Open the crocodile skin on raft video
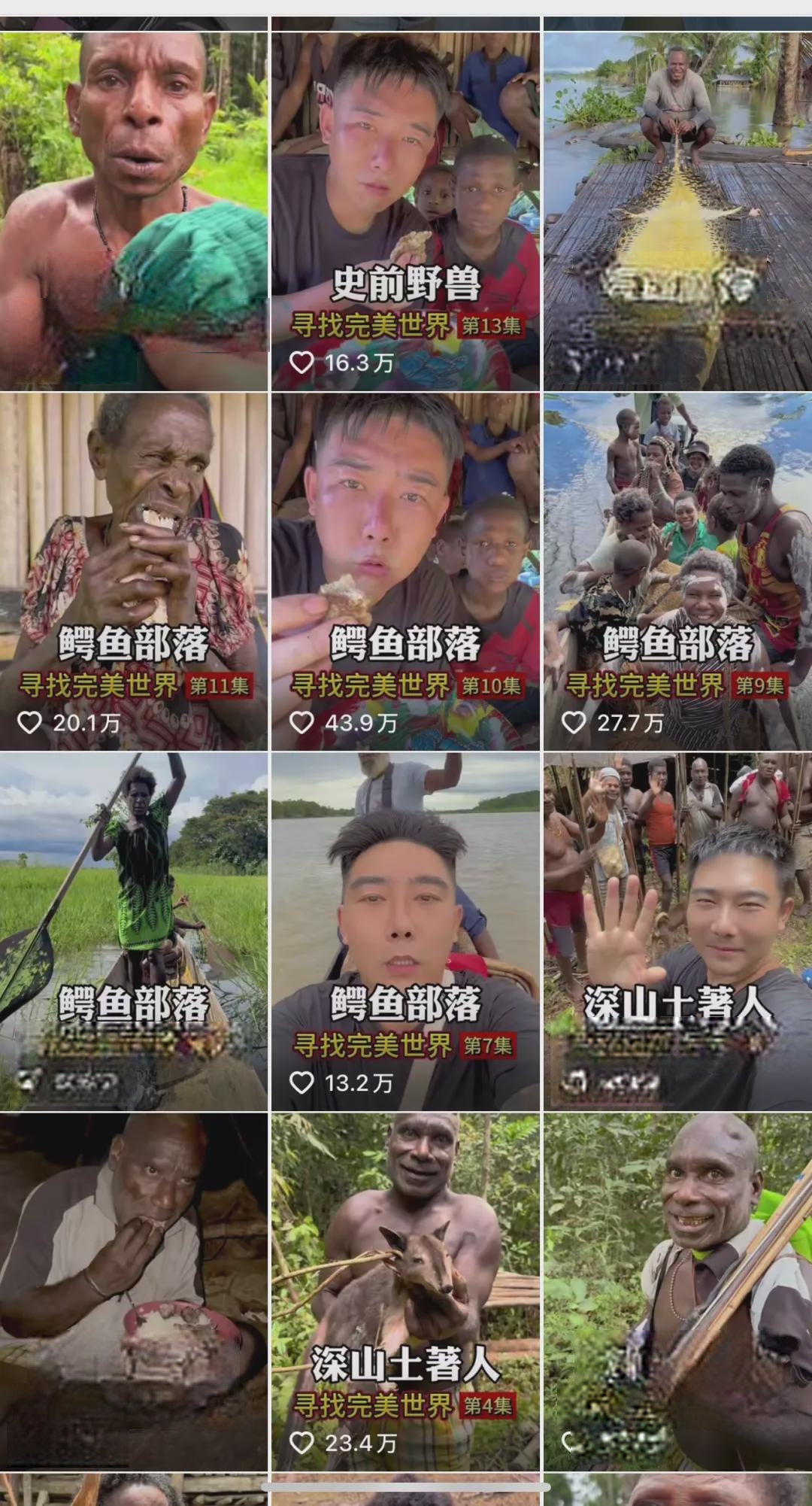Screen dimensions: 812x1506 tap(677, 211)
